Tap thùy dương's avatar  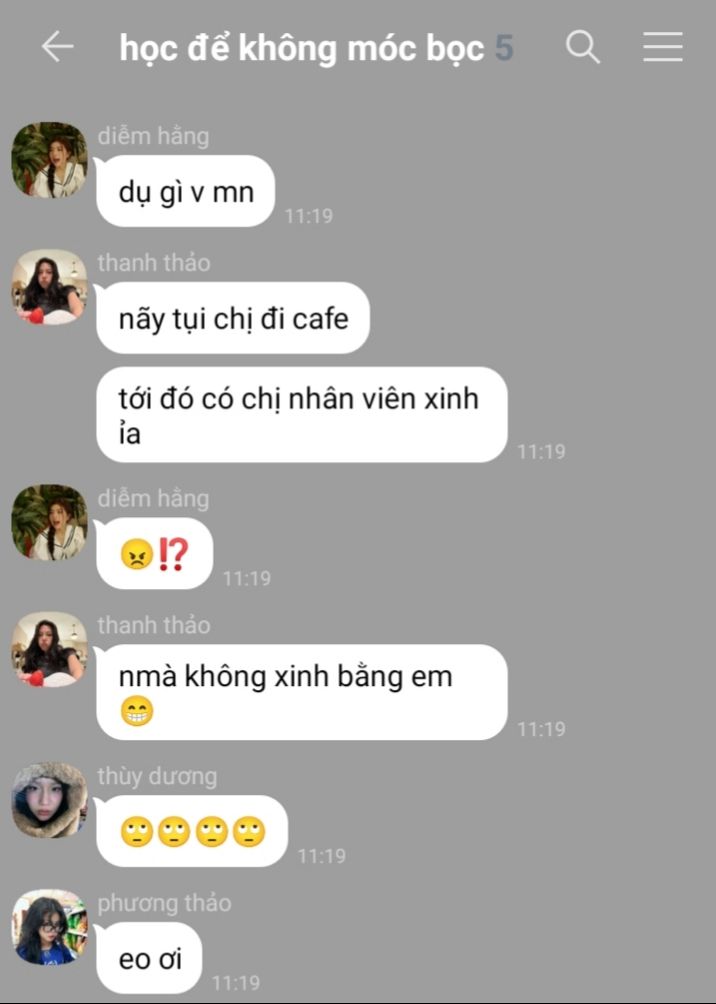tap(49, 800)
